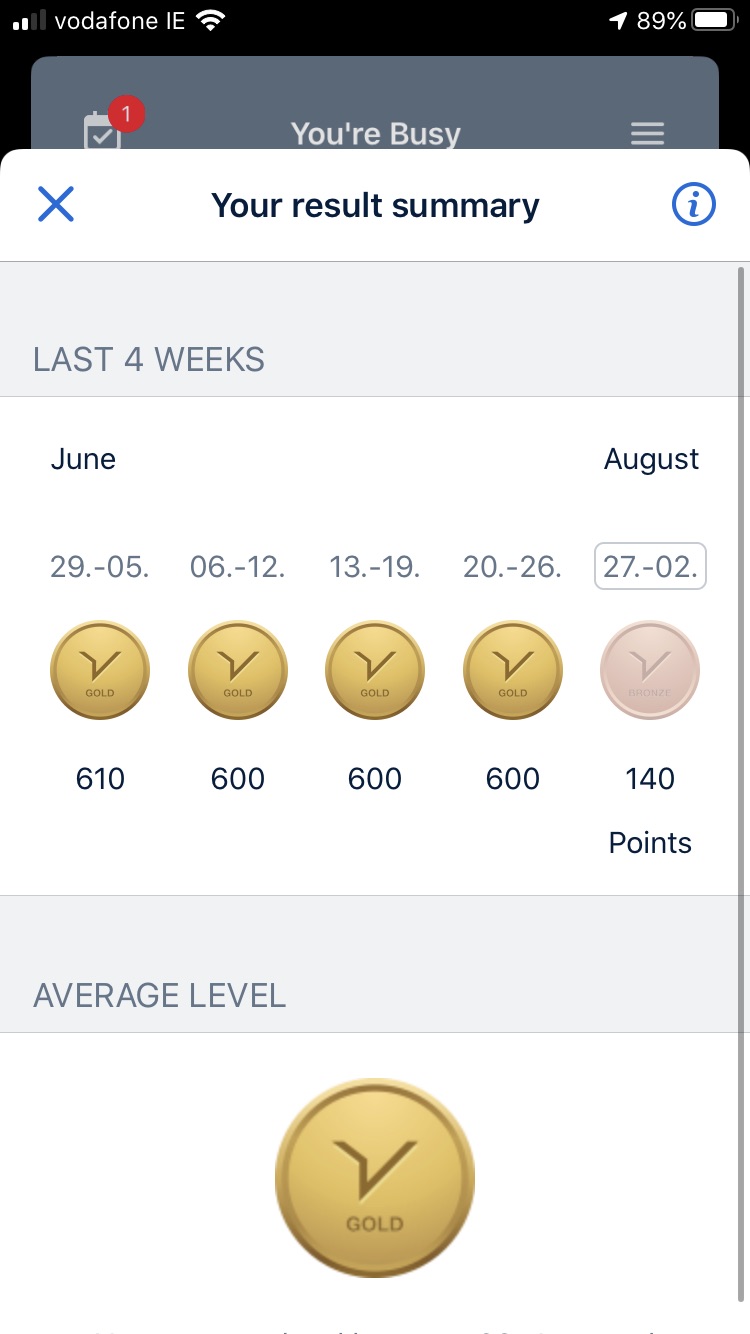Close the result summary sheet

(56, 204)
